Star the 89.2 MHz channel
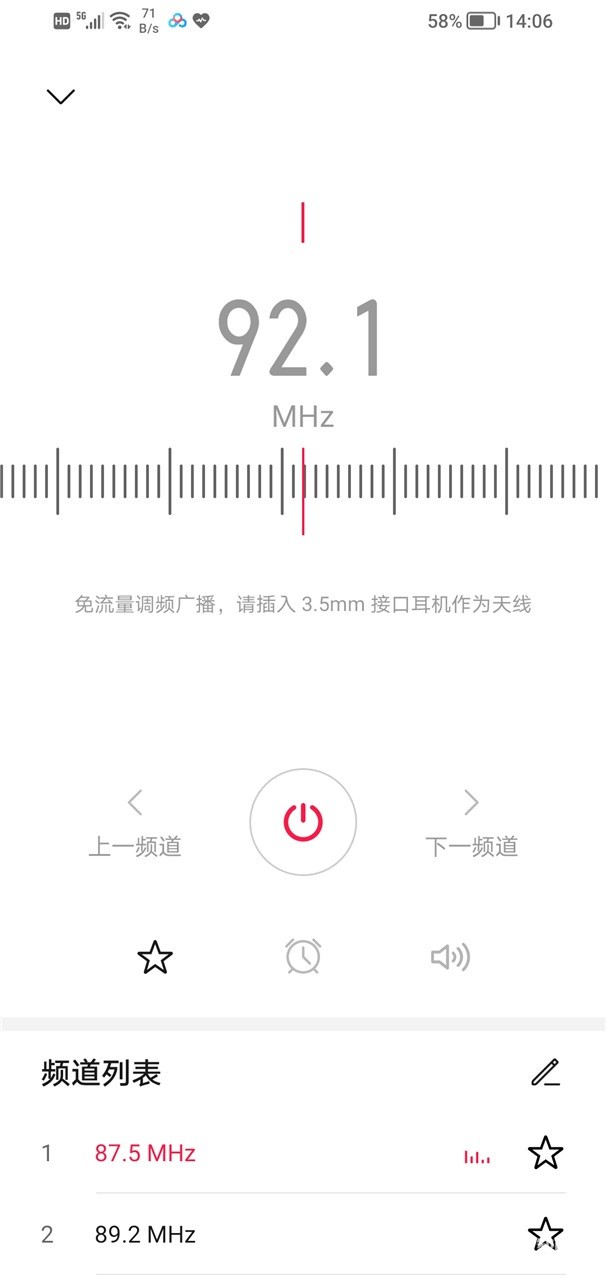The image size is (606, 1279). (x=545, y=1234)
